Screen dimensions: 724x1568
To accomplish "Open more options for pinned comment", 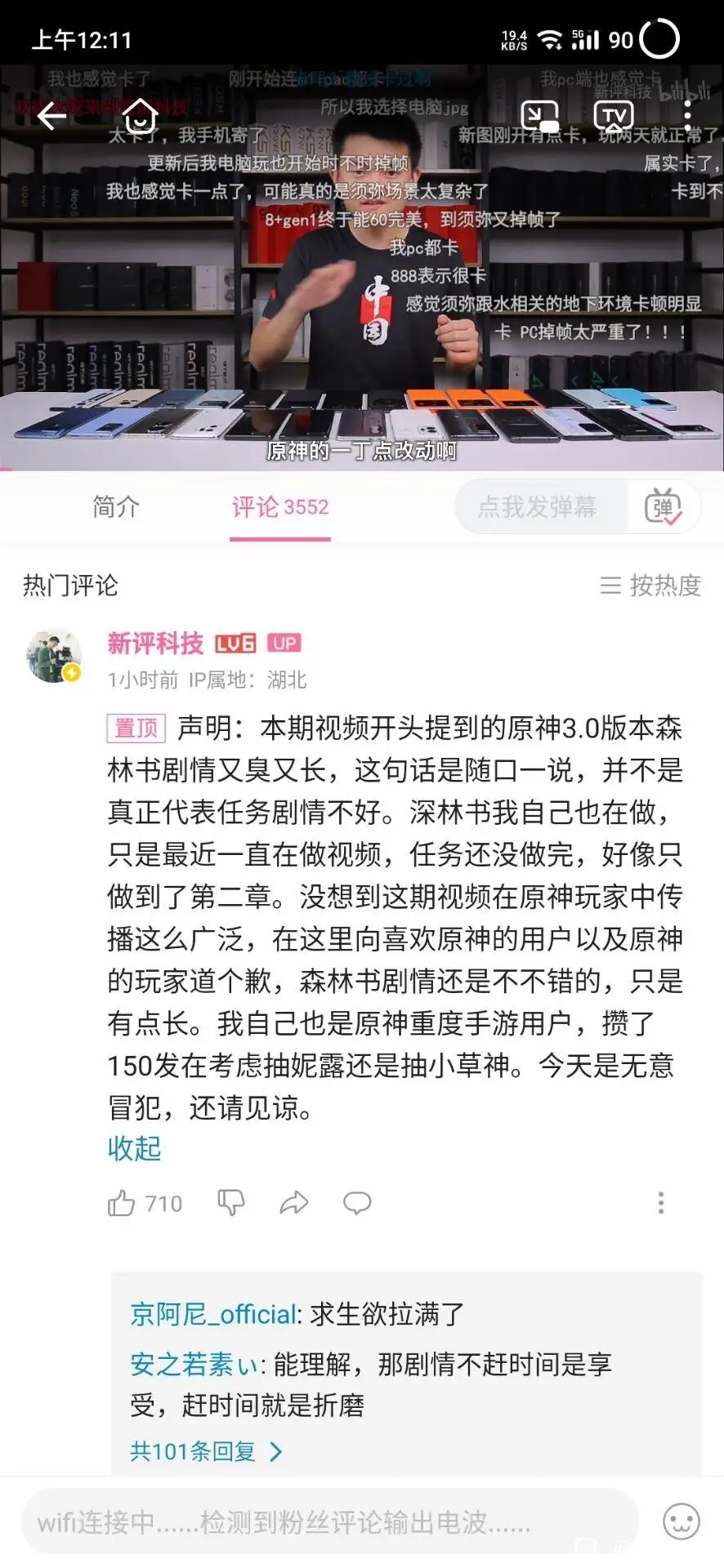I will tap(661, 1203).
